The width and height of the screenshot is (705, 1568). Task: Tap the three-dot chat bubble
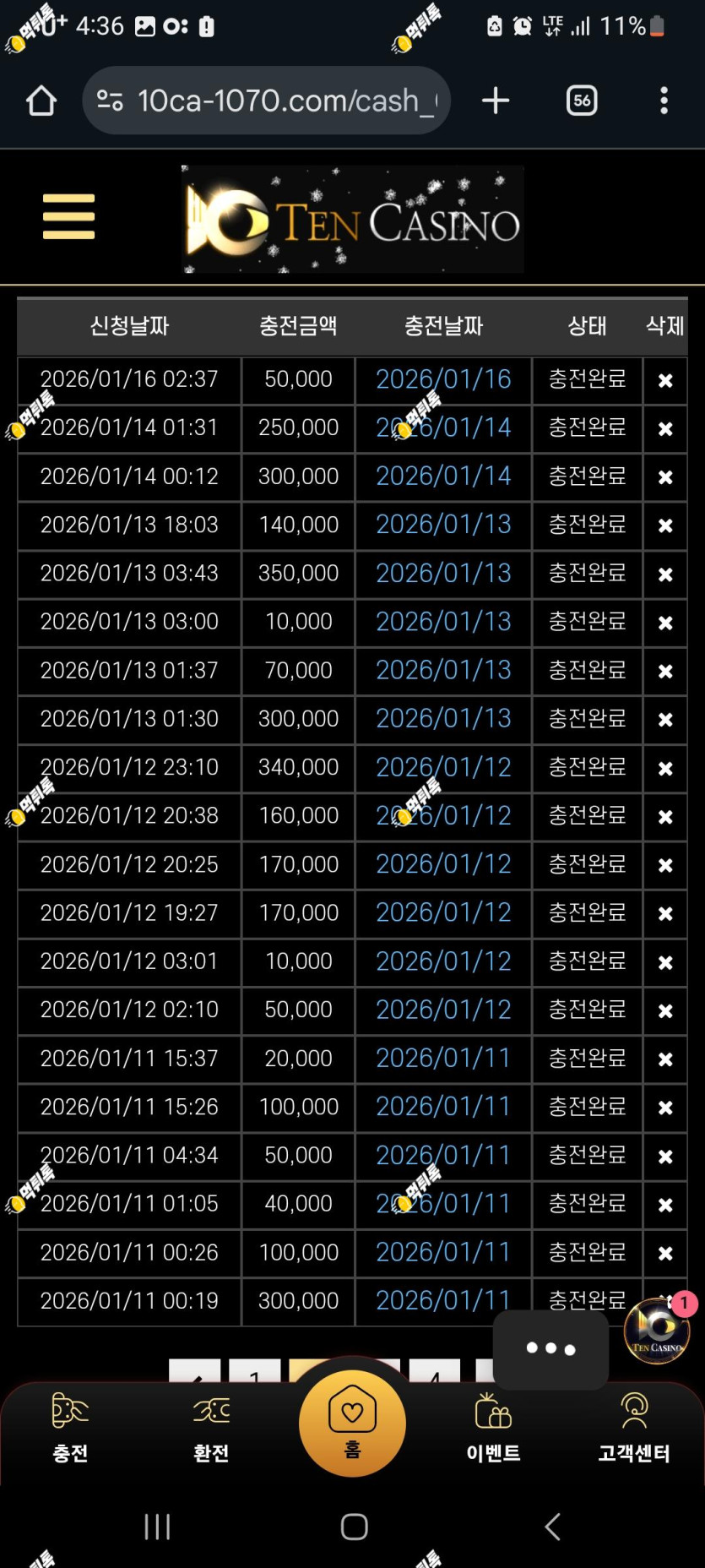[x=550, y=1349]
